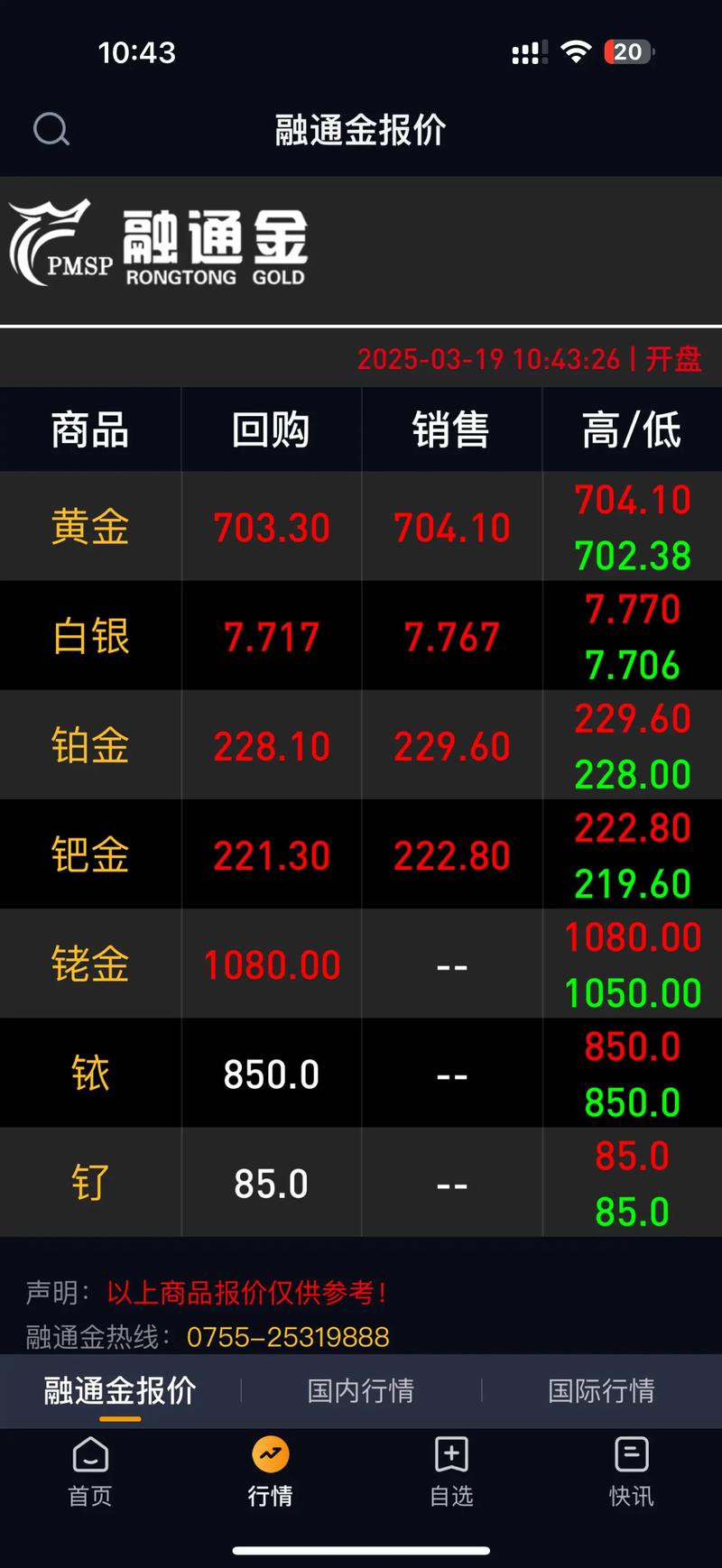
Task: Tap the hotline number 0755-25319888
Action: click(x=289, y=1339)
